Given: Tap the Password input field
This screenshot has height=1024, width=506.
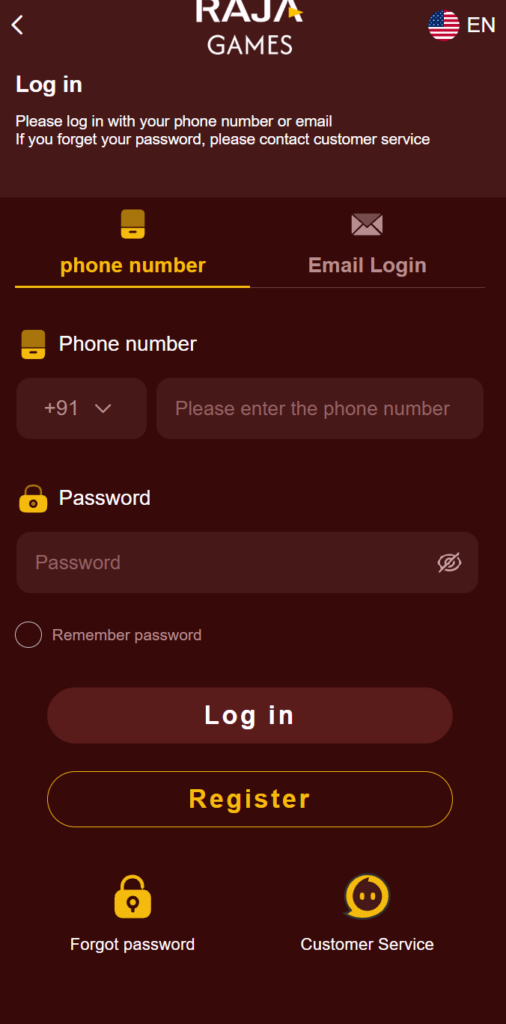Looking at the screenshot, I should point(247,562).
